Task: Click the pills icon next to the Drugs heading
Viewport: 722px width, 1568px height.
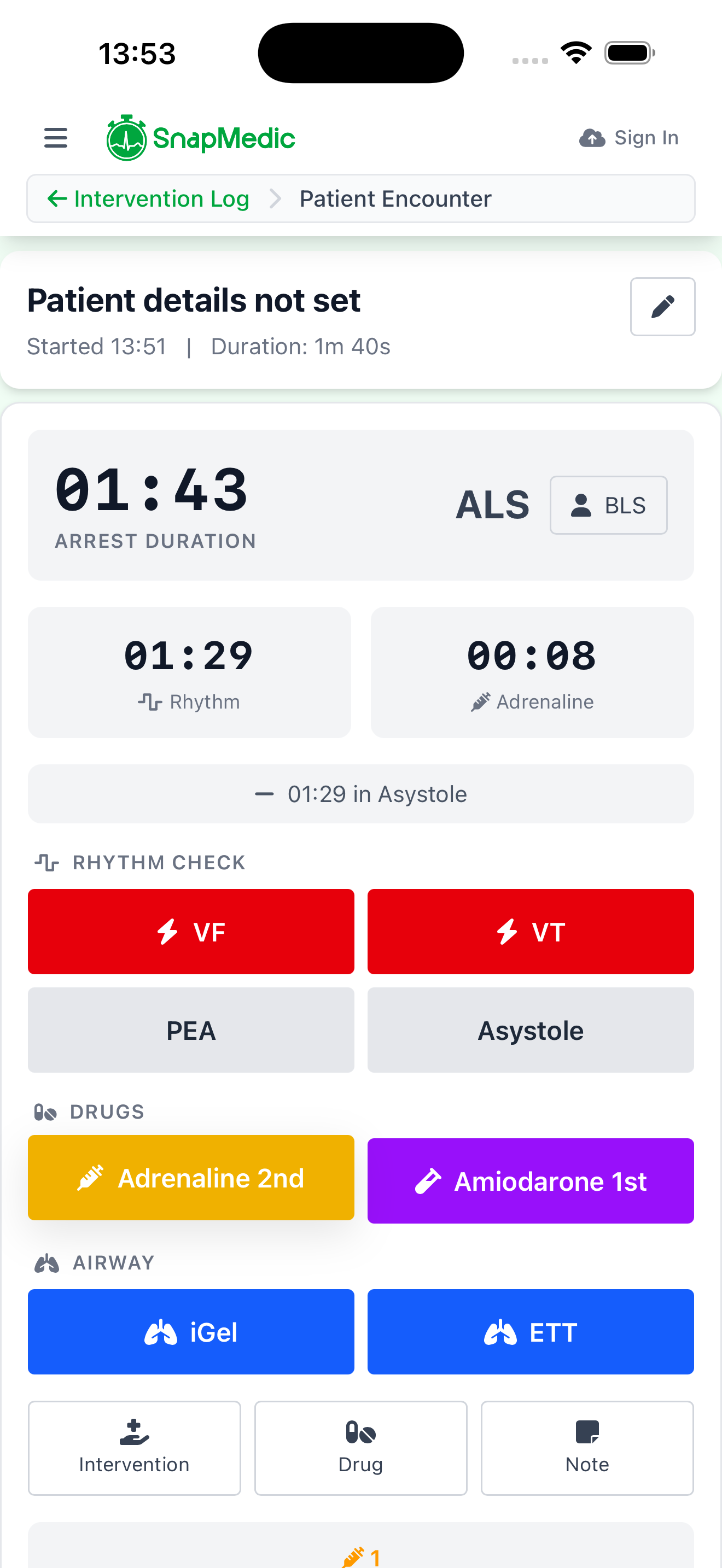Action: pos(45,1111)
